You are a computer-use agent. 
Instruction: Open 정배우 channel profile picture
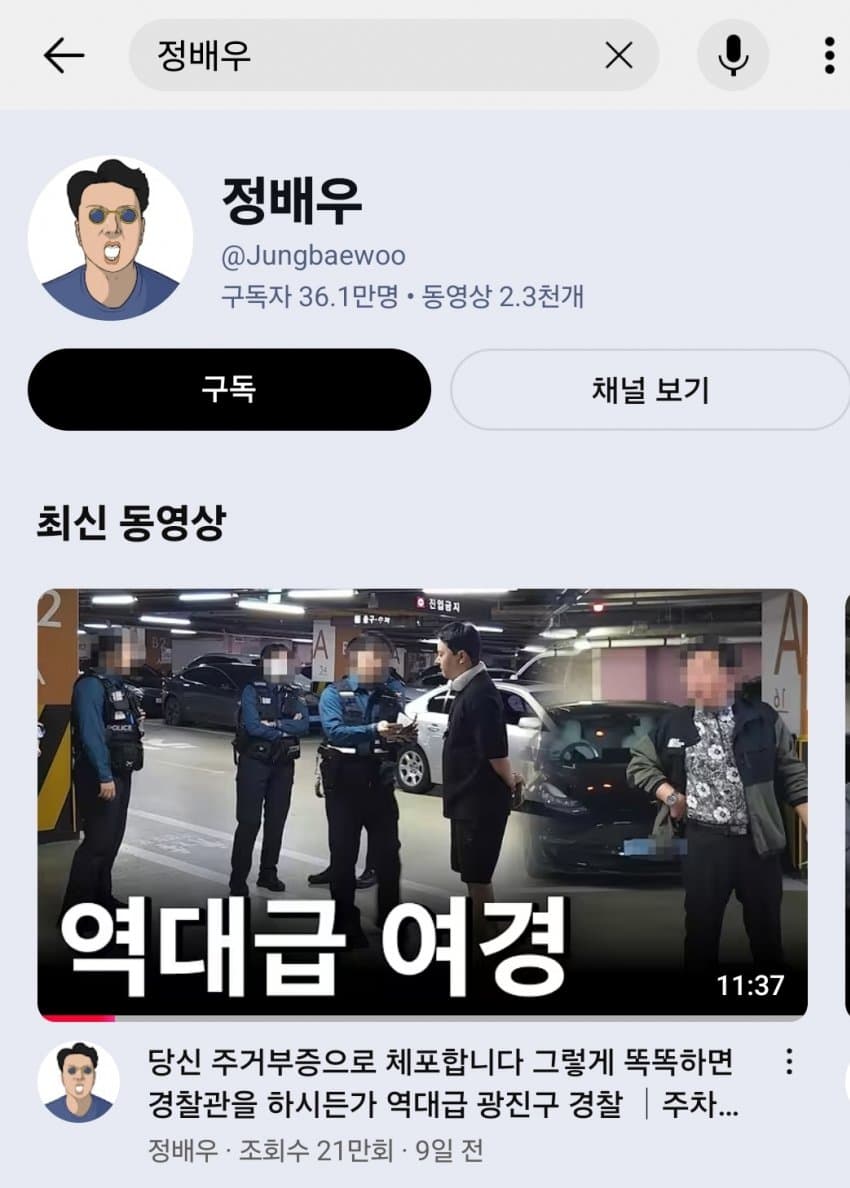coord(110,238)
